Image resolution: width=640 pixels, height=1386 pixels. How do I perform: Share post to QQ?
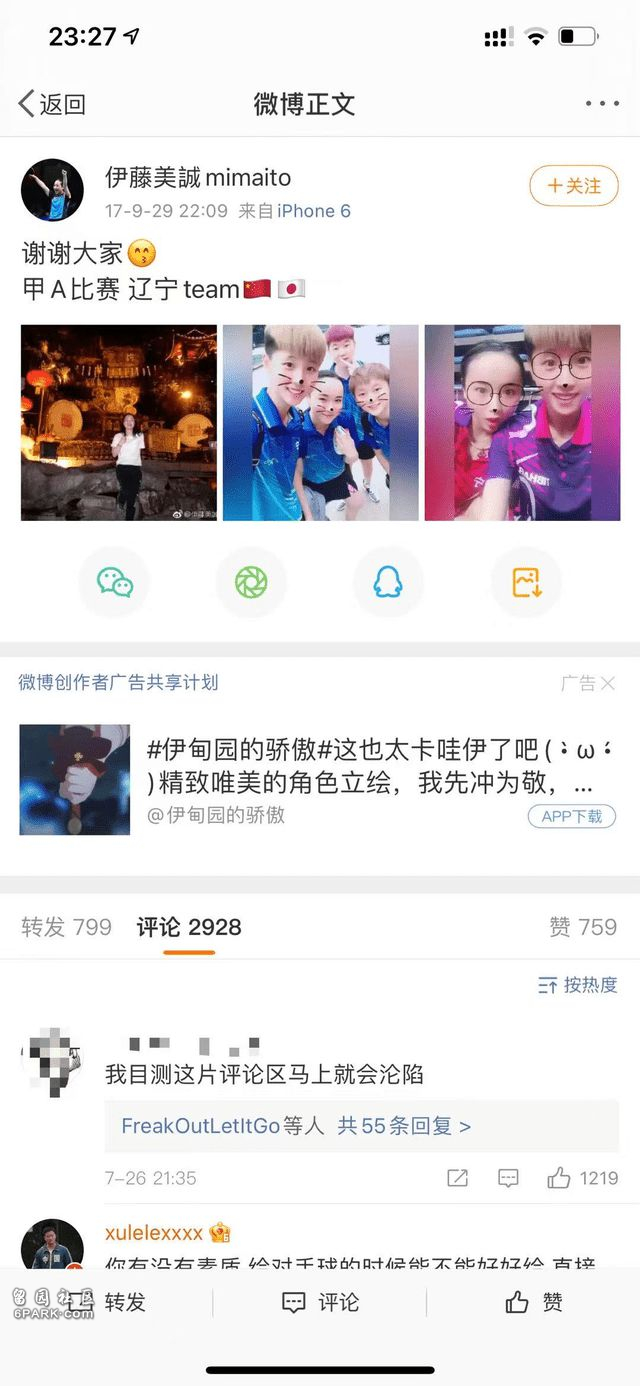click(x=388, y=582)
